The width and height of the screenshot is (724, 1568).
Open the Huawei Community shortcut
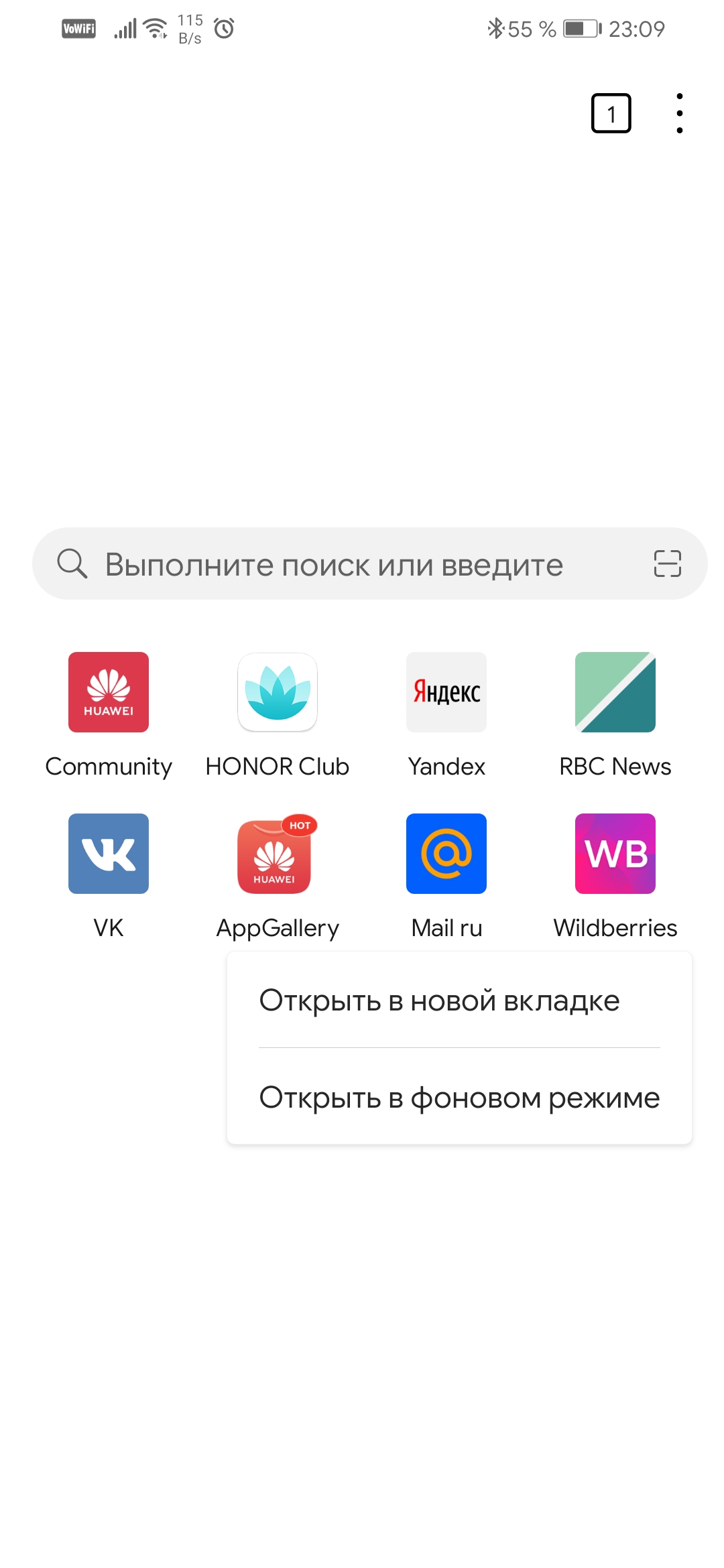[x=109, y=692]
